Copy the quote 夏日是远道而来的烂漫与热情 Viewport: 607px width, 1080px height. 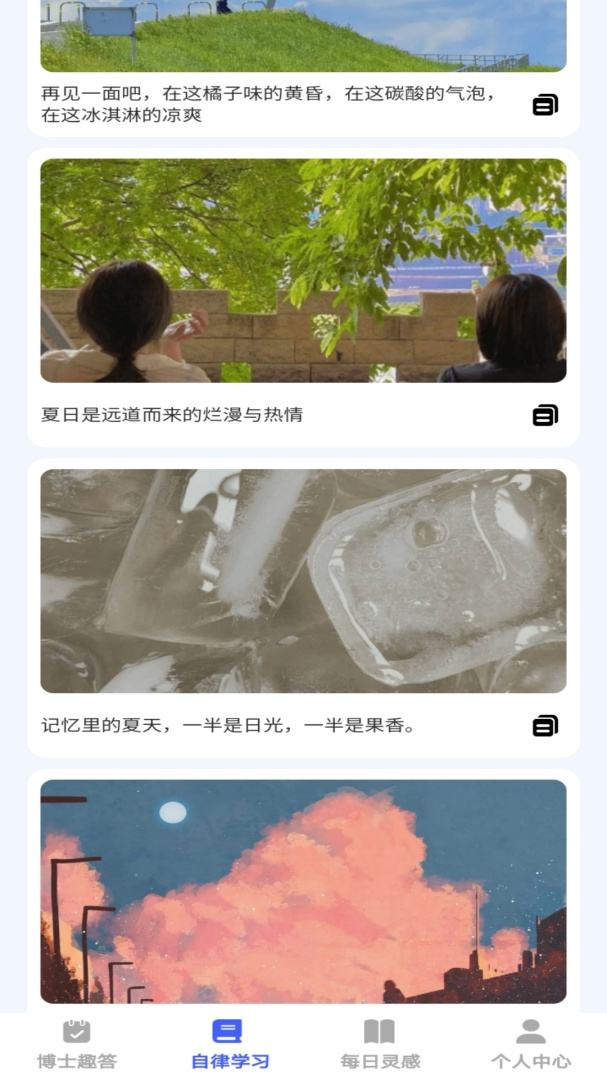(545, 415)
